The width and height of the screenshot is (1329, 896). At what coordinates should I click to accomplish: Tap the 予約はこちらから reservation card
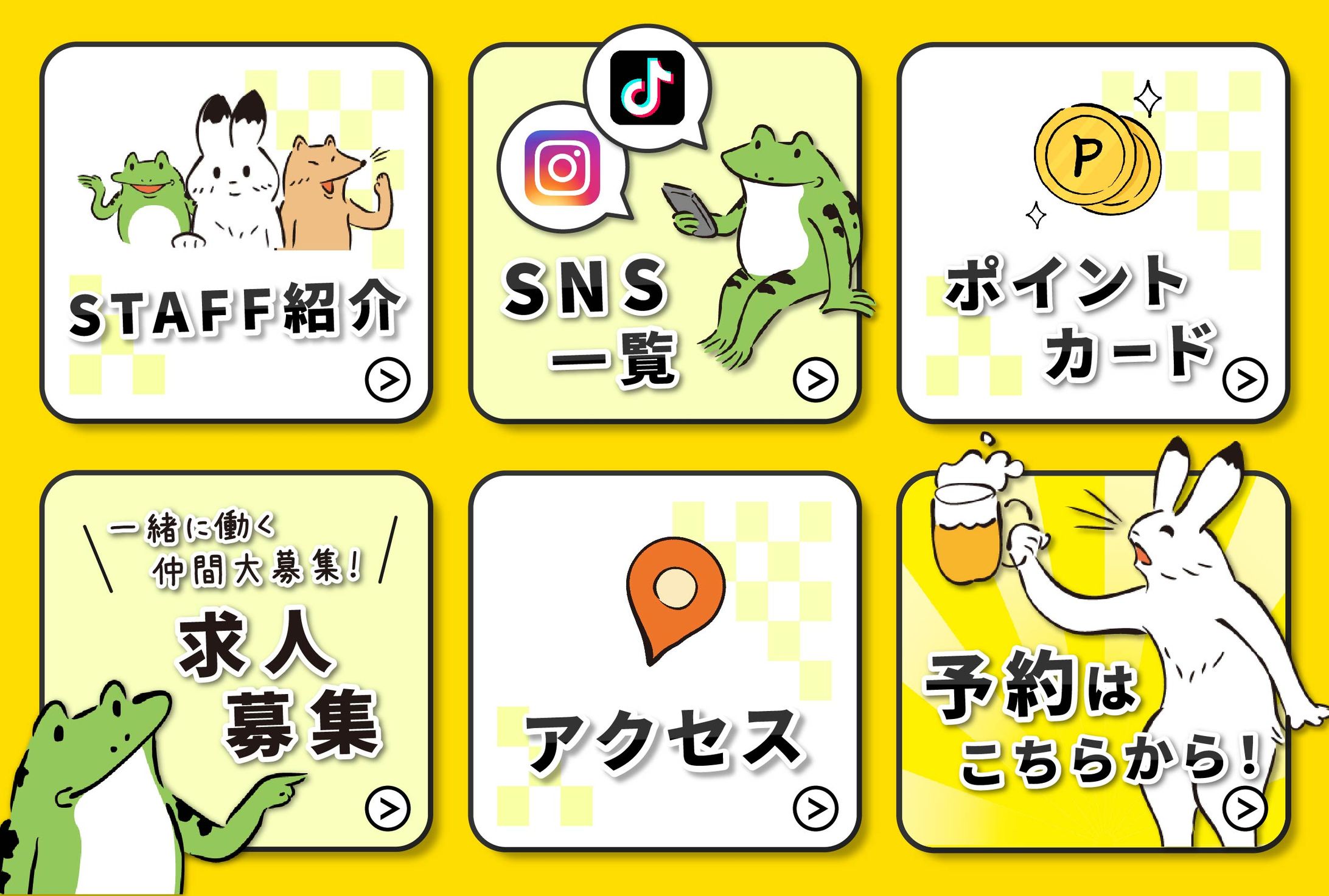click(1093, 661)
